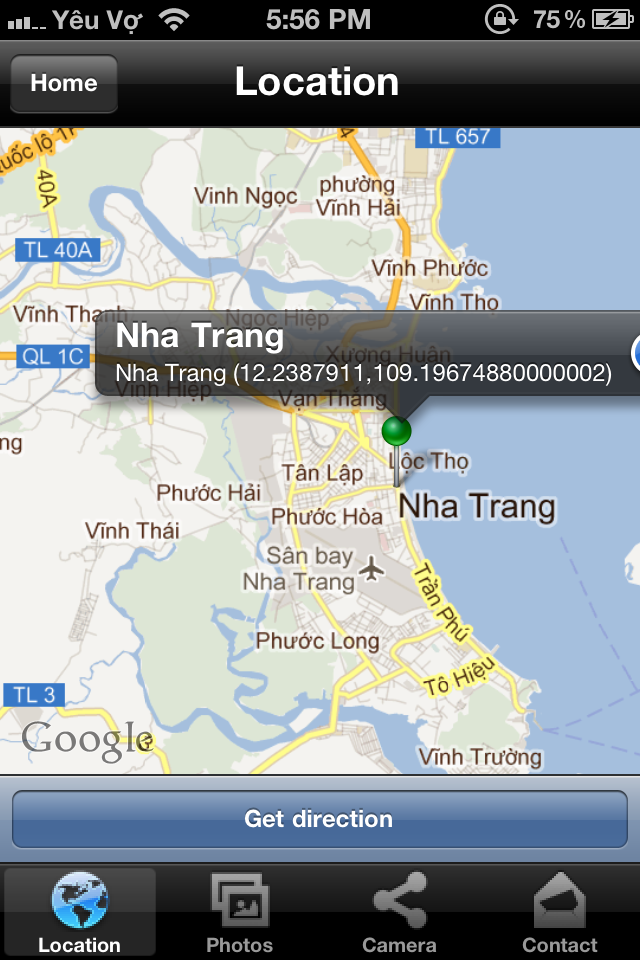Select the Location tab
Screen dimensions: 640x960
pyautogui.click(x=79, y=912)
